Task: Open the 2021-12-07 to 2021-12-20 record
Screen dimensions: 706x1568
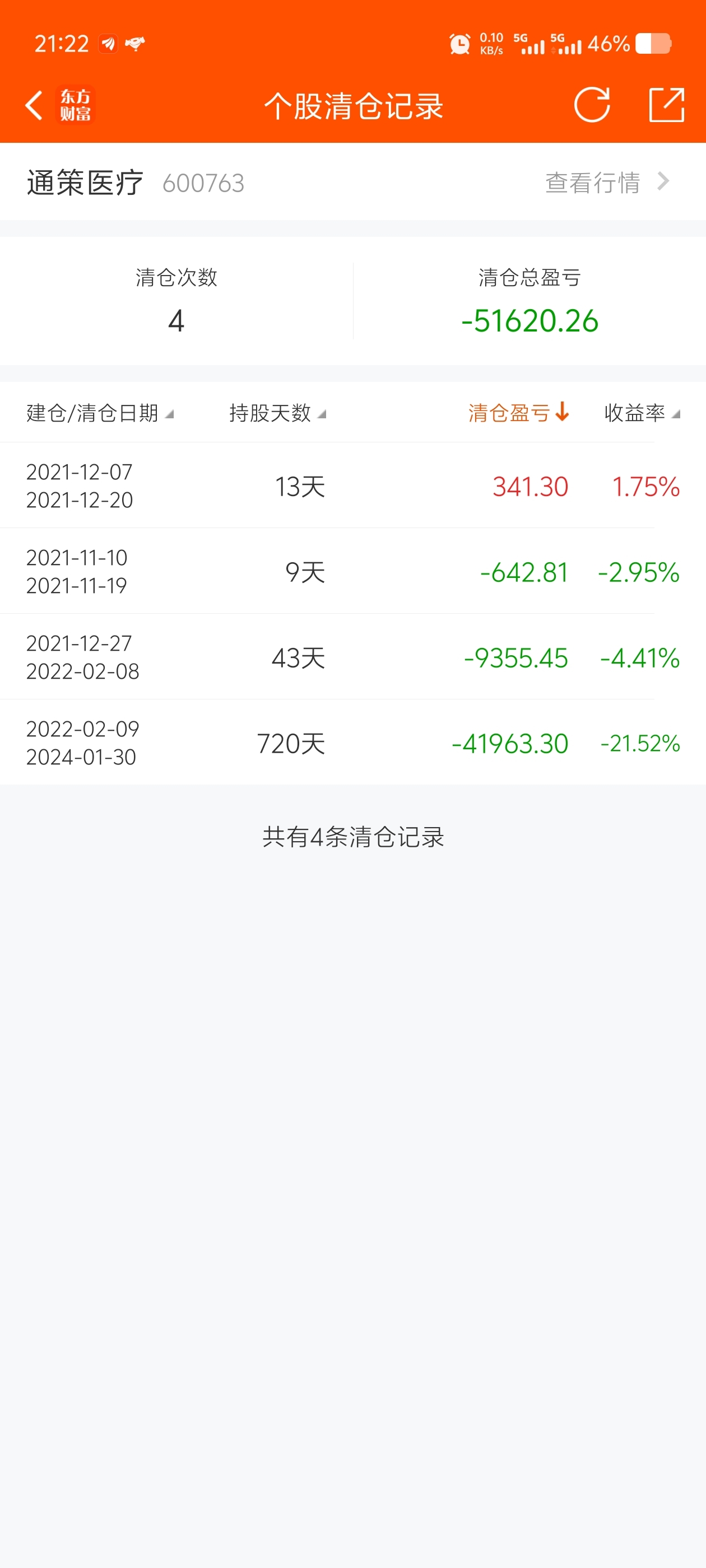Action: (352, 485)
